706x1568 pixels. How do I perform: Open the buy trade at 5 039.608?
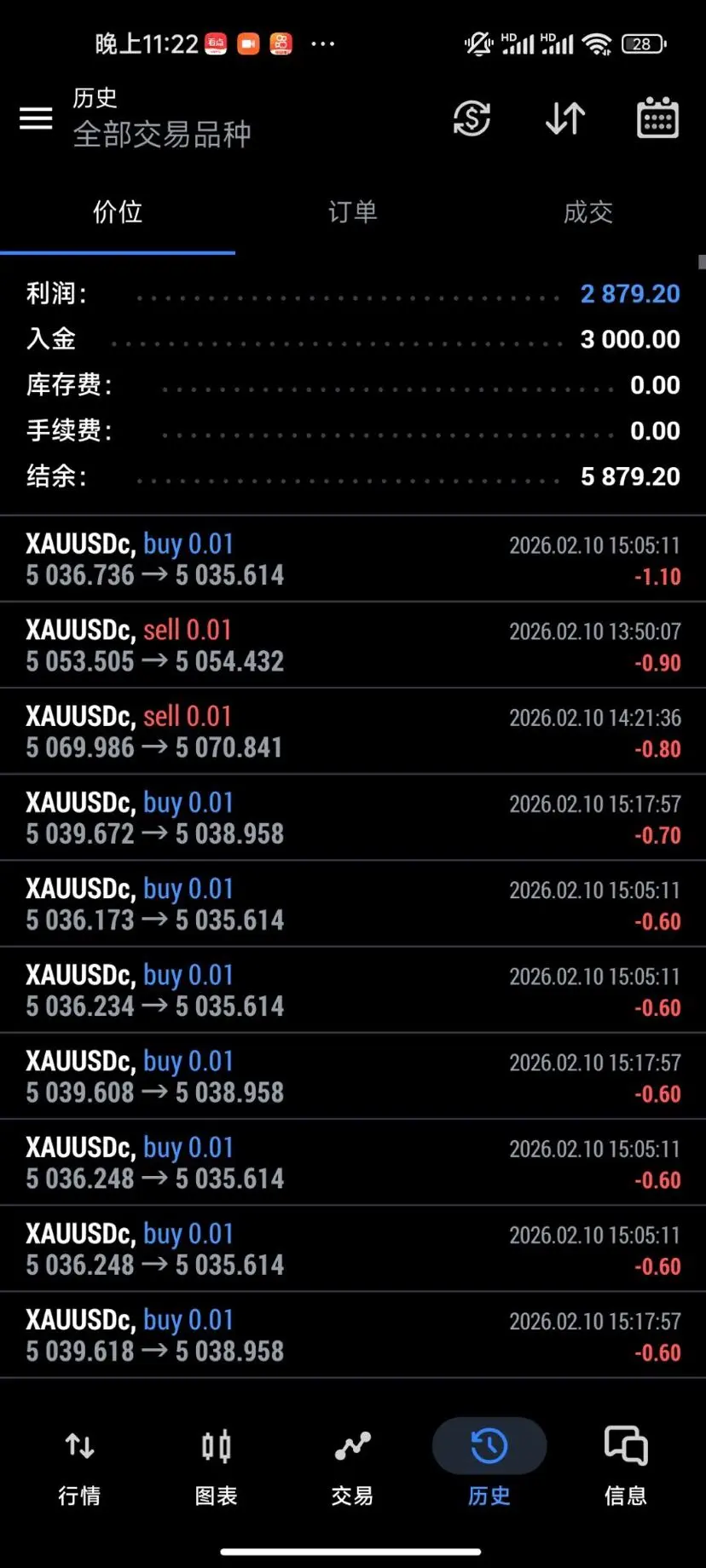click(353, 1076)
